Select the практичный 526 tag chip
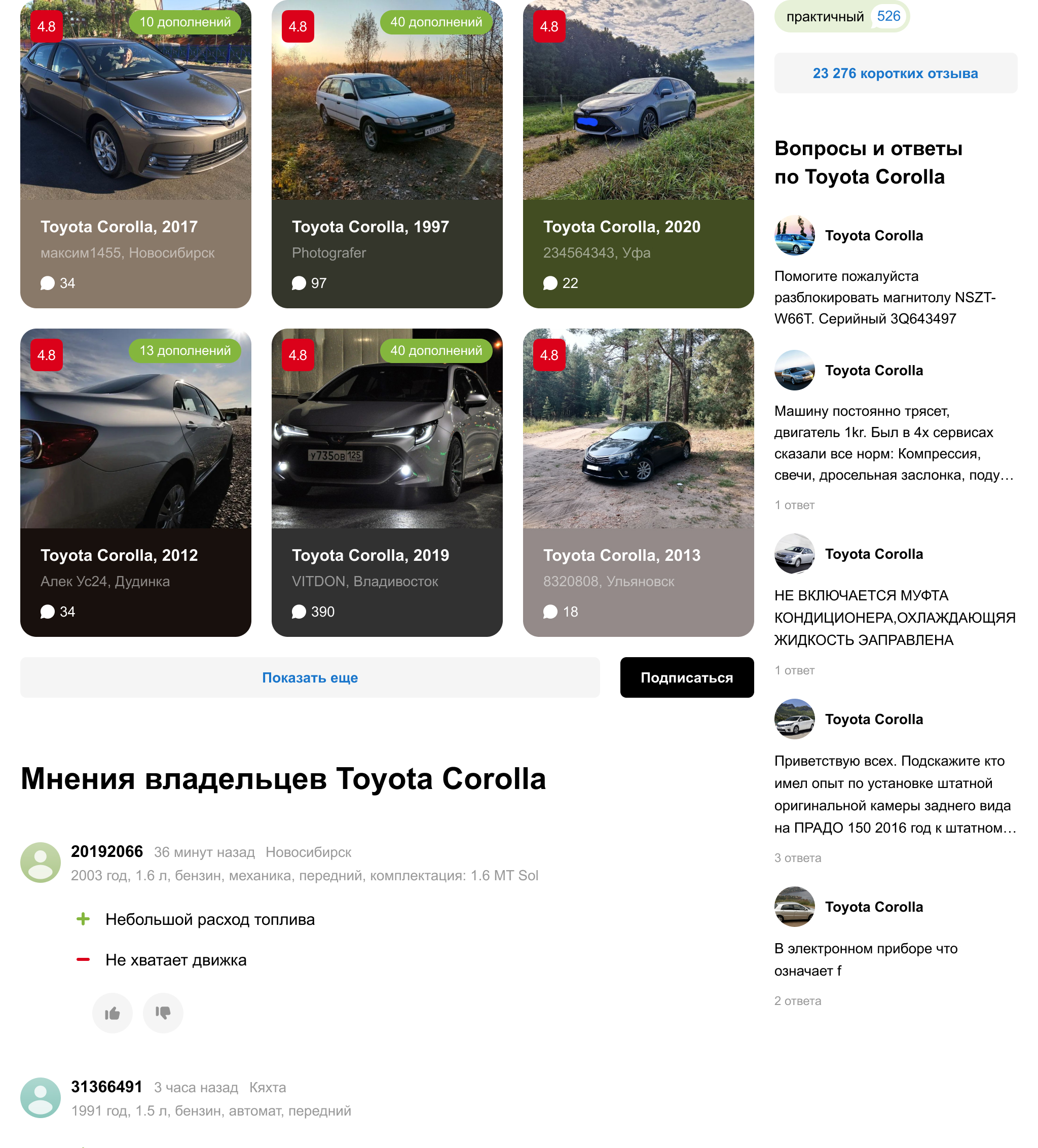Viewport: 1038px width, 1148px height. (841, 16)
